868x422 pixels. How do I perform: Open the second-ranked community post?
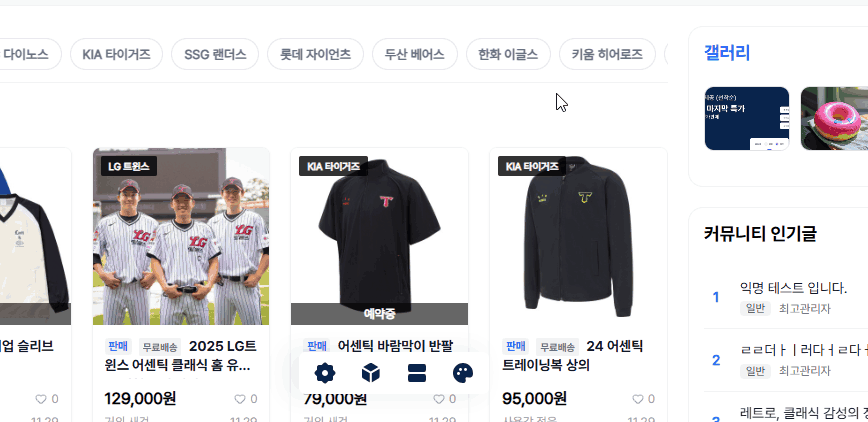(x=800, y=351)
